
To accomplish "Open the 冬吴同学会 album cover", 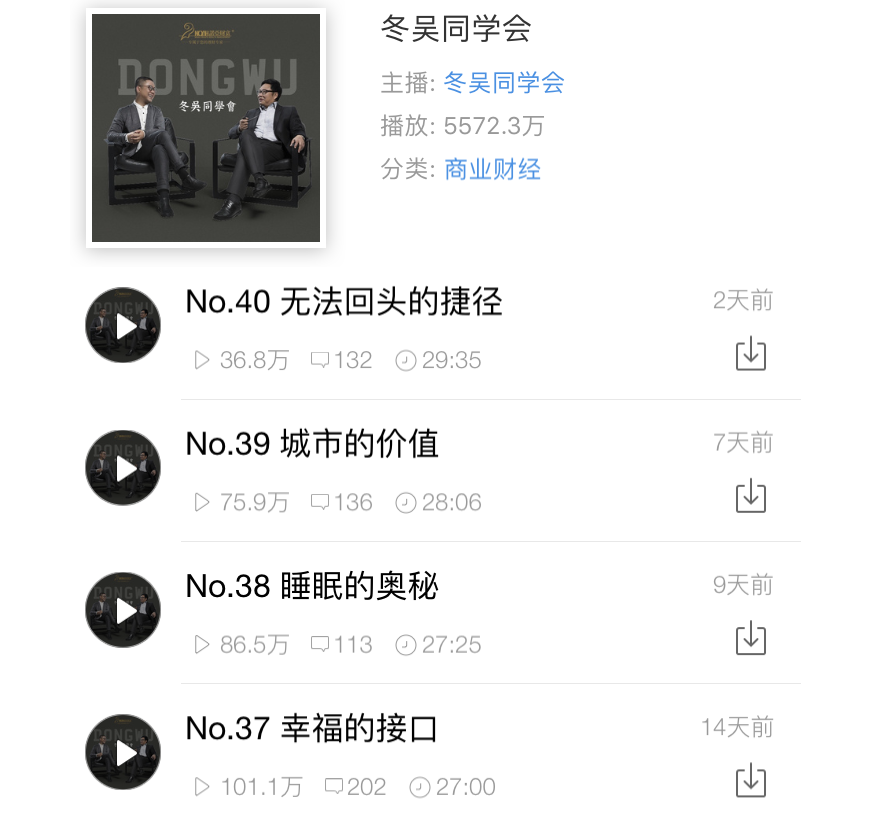I will pos(206,128).
